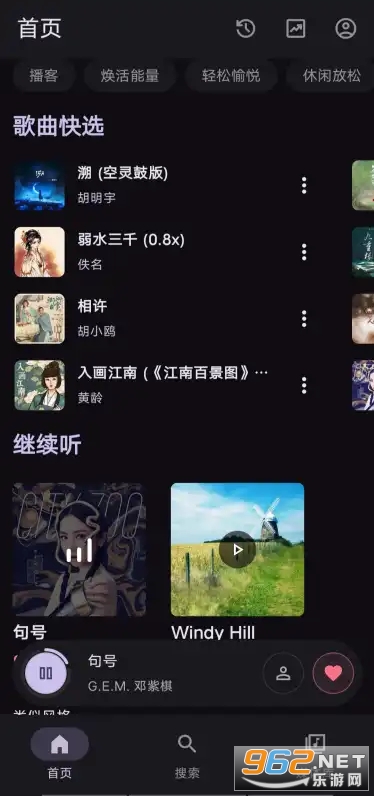Switch to the 搜索 tab
Image resolution: width=374 pixels, height=796 pixels.
tap(187, 756)
